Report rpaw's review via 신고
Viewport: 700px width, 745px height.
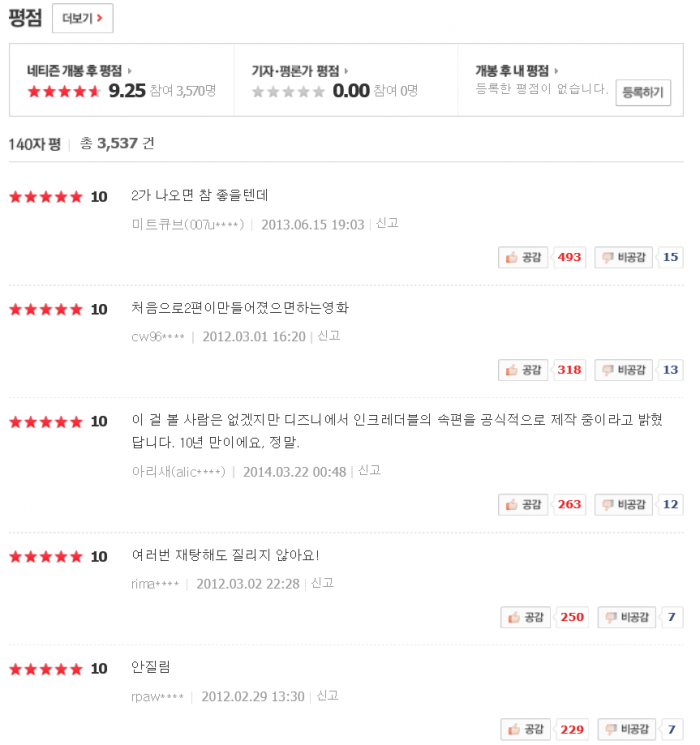click(327, 695)
